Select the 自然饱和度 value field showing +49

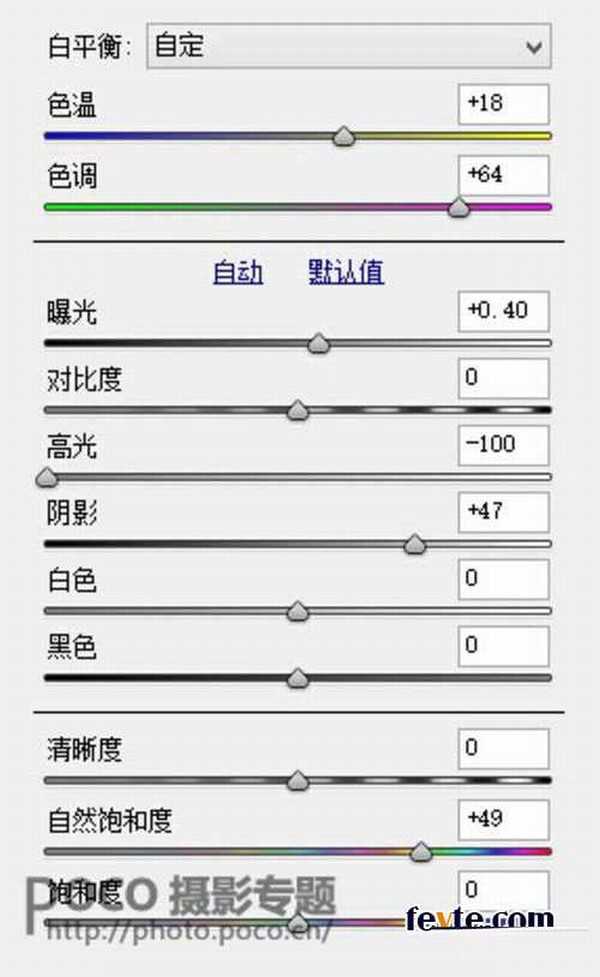coord(504,819)
